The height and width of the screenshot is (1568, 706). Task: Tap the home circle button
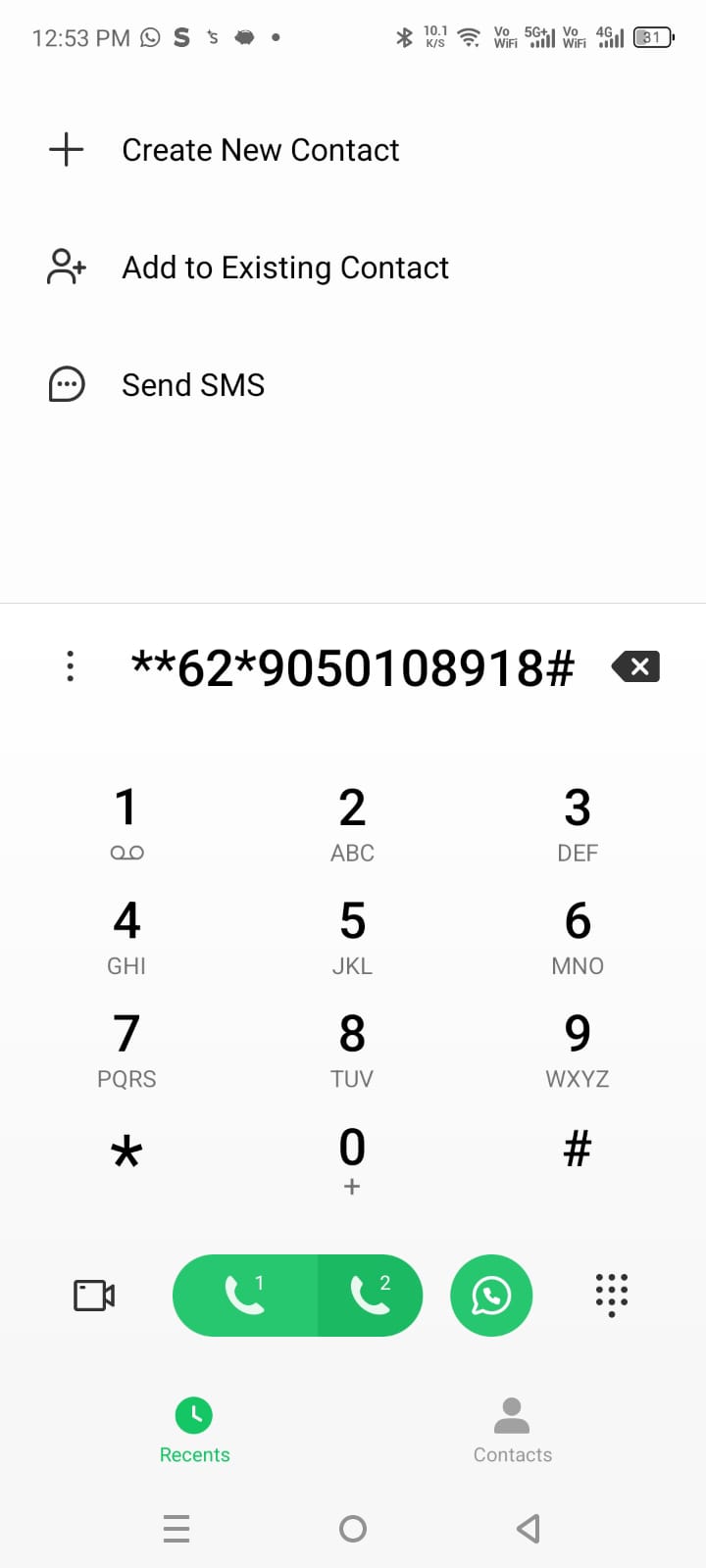pyautogui.click(x=352, y=1528)
